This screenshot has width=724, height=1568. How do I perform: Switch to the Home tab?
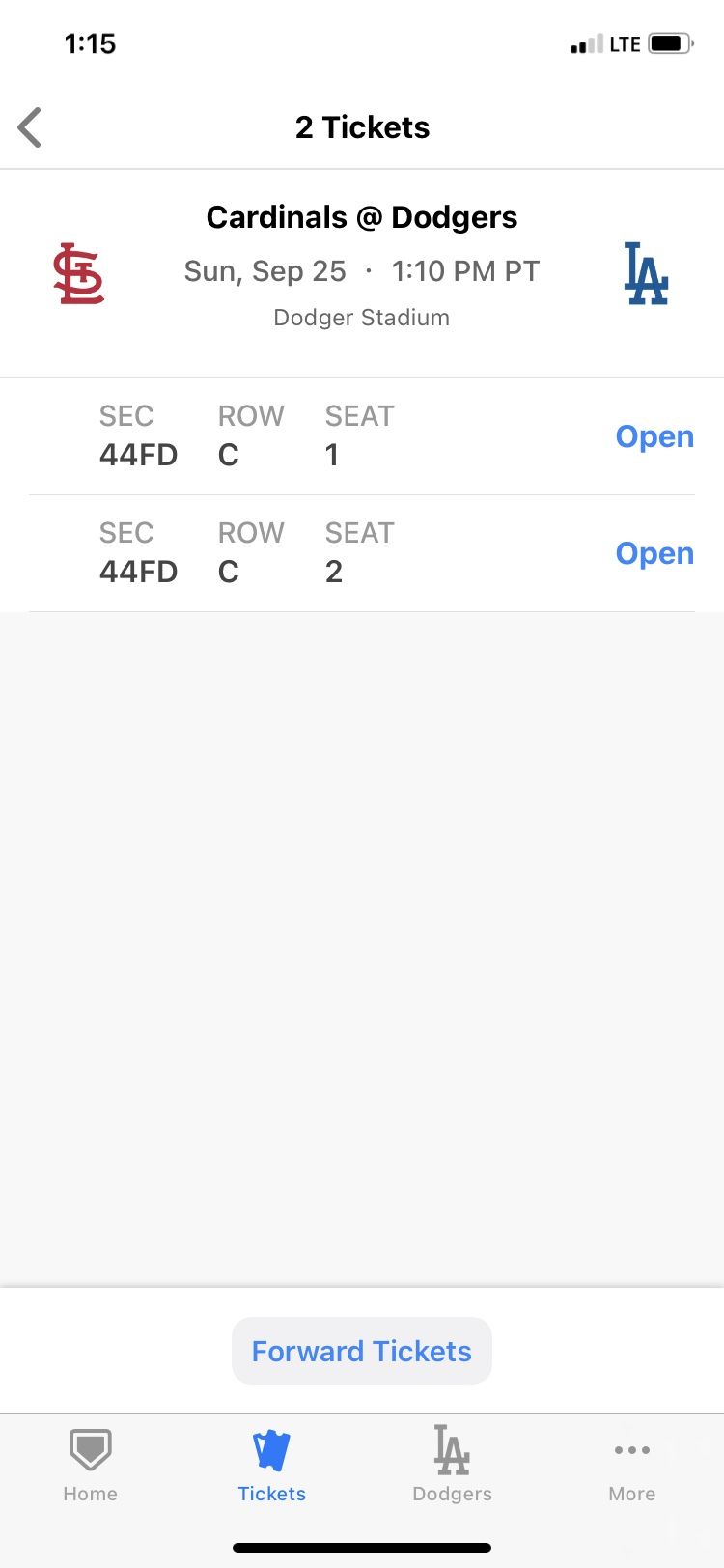[91, 1466]
